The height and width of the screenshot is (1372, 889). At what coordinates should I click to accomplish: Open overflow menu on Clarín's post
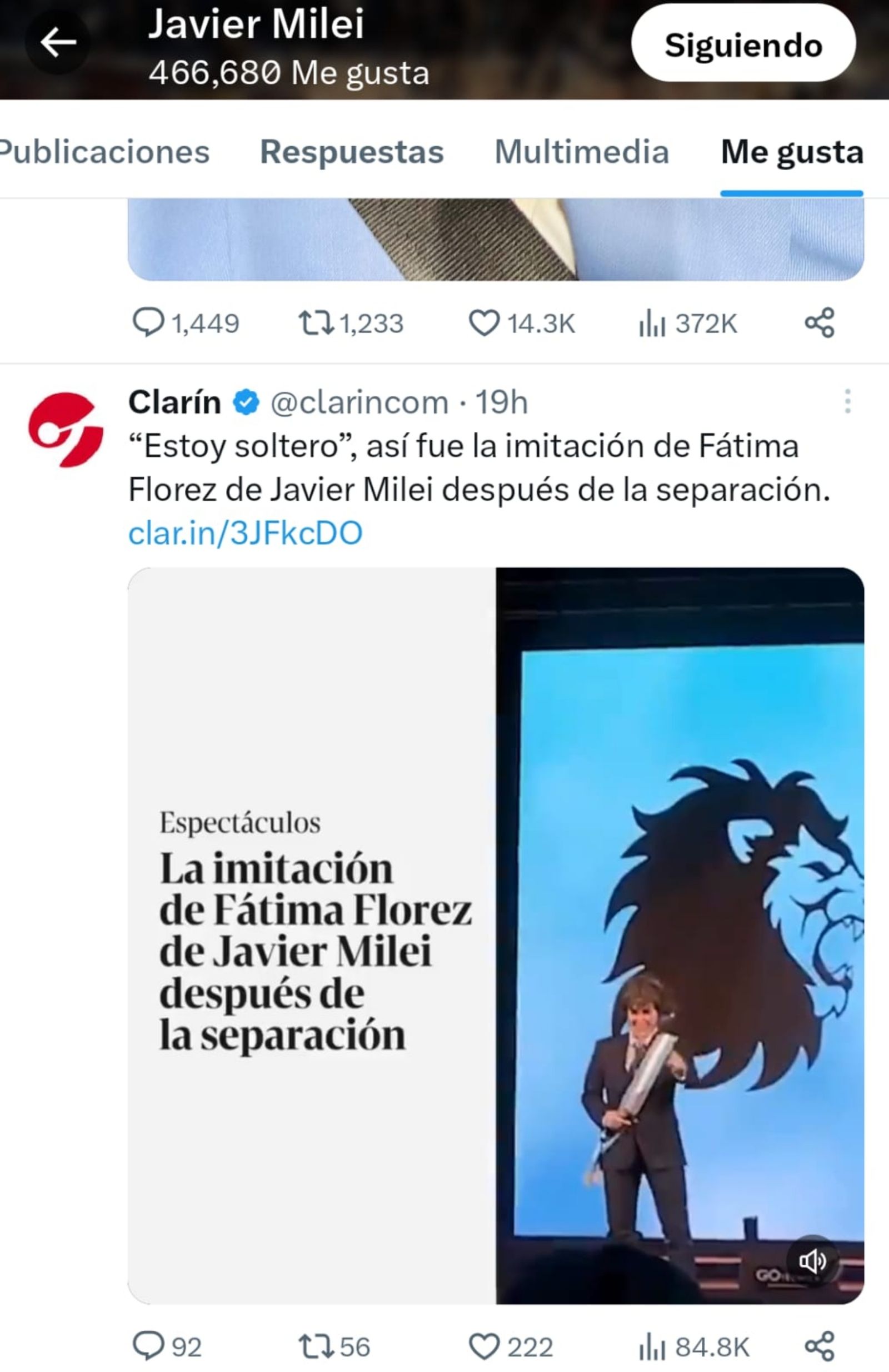point(847,401)
